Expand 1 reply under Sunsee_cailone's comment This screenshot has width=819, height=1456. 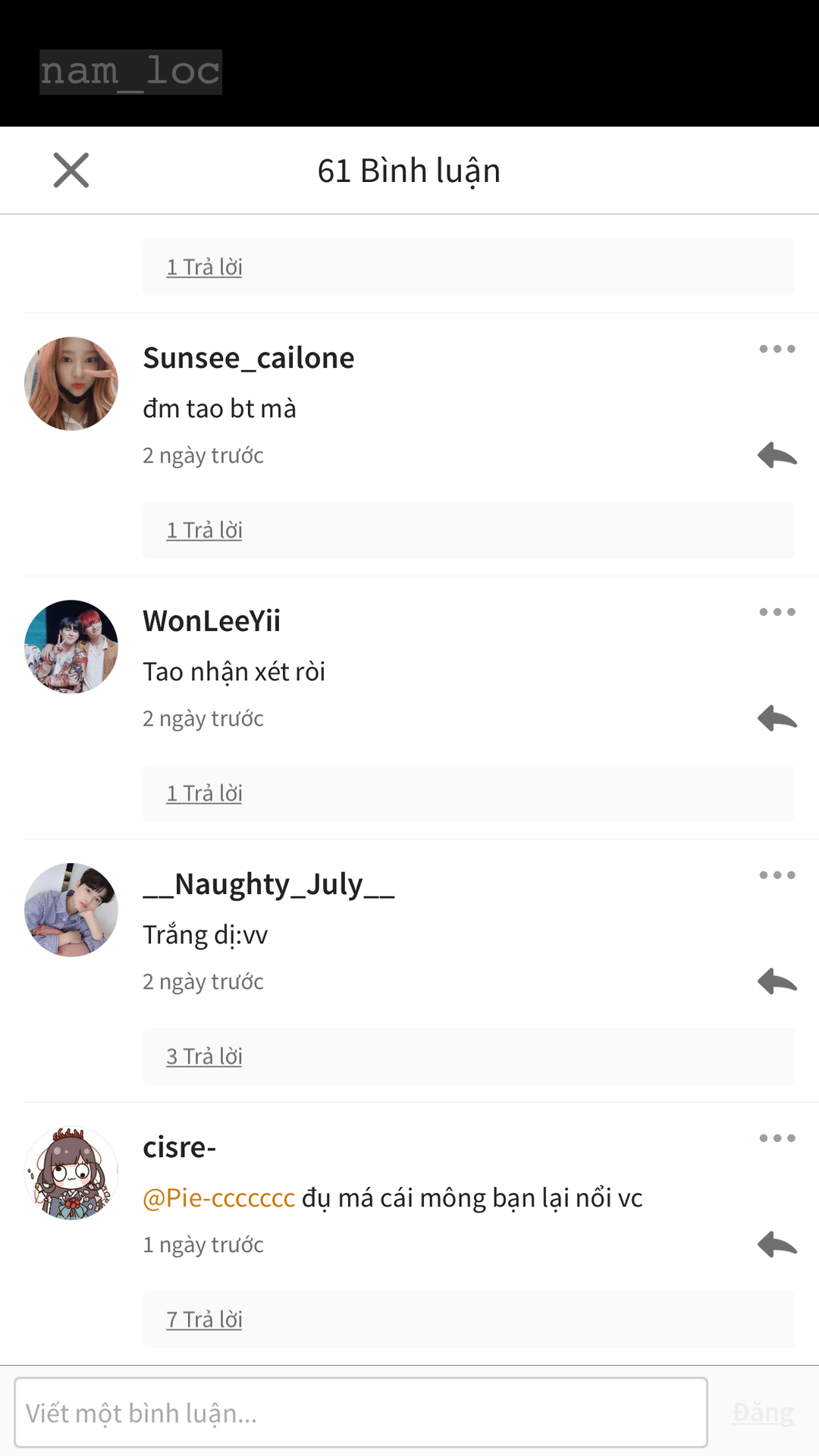pyautogui.click(x=205, y=530)
